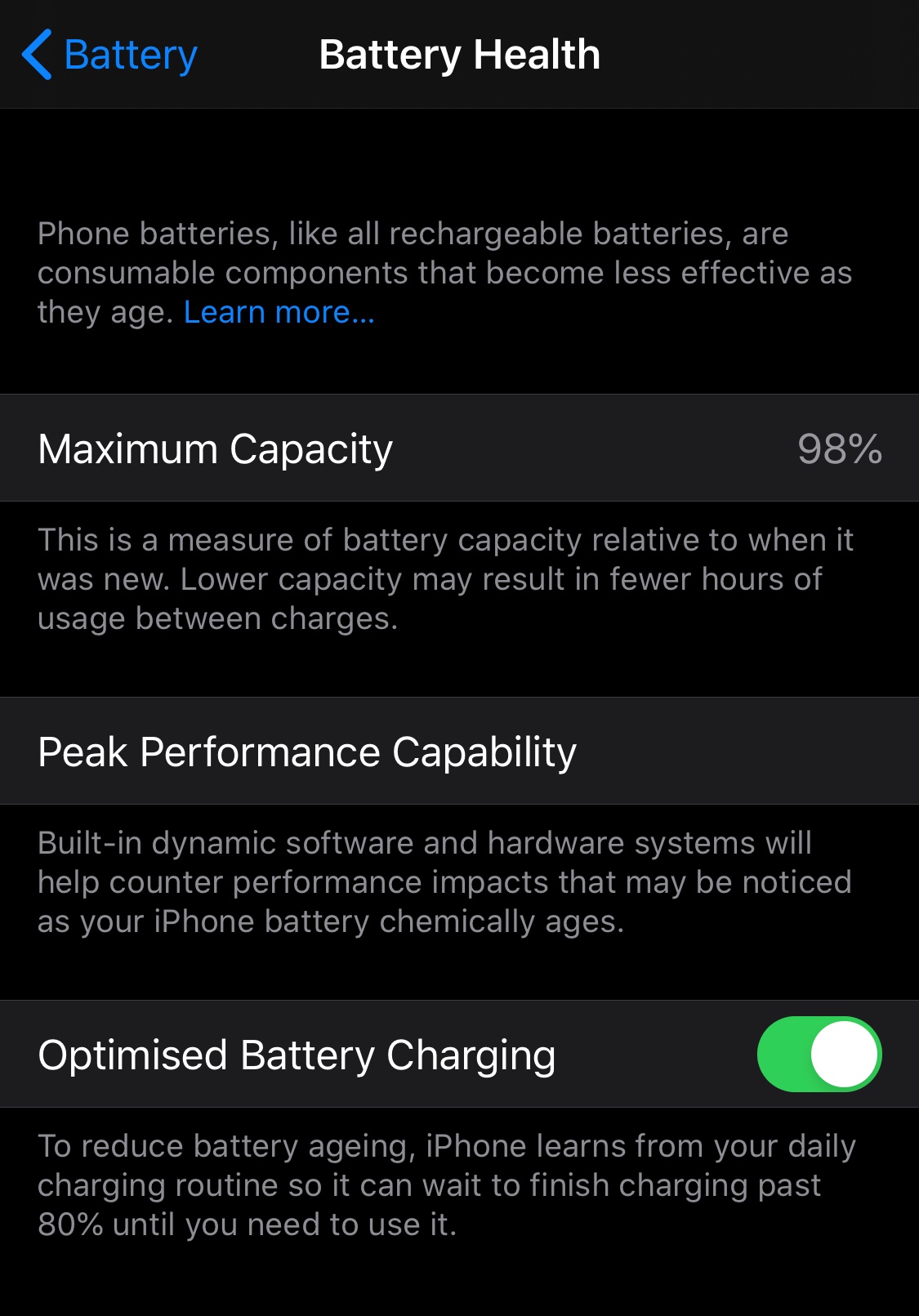919x1316 pixels.
Task: Open the Learn more link
Action: point(279,313)
